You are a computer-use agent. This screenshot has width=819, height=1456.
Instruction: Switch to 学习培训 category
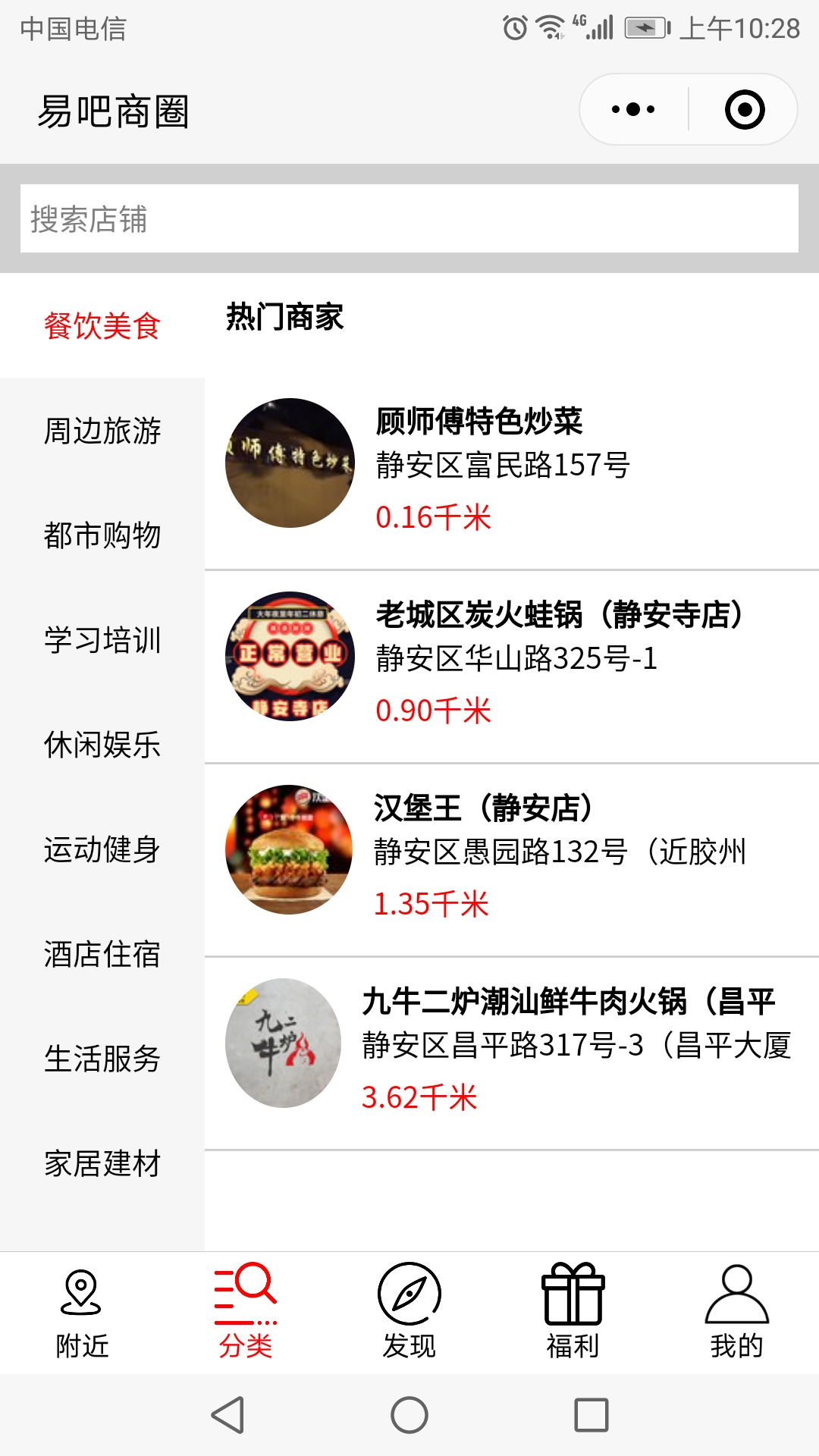(102, 640)
